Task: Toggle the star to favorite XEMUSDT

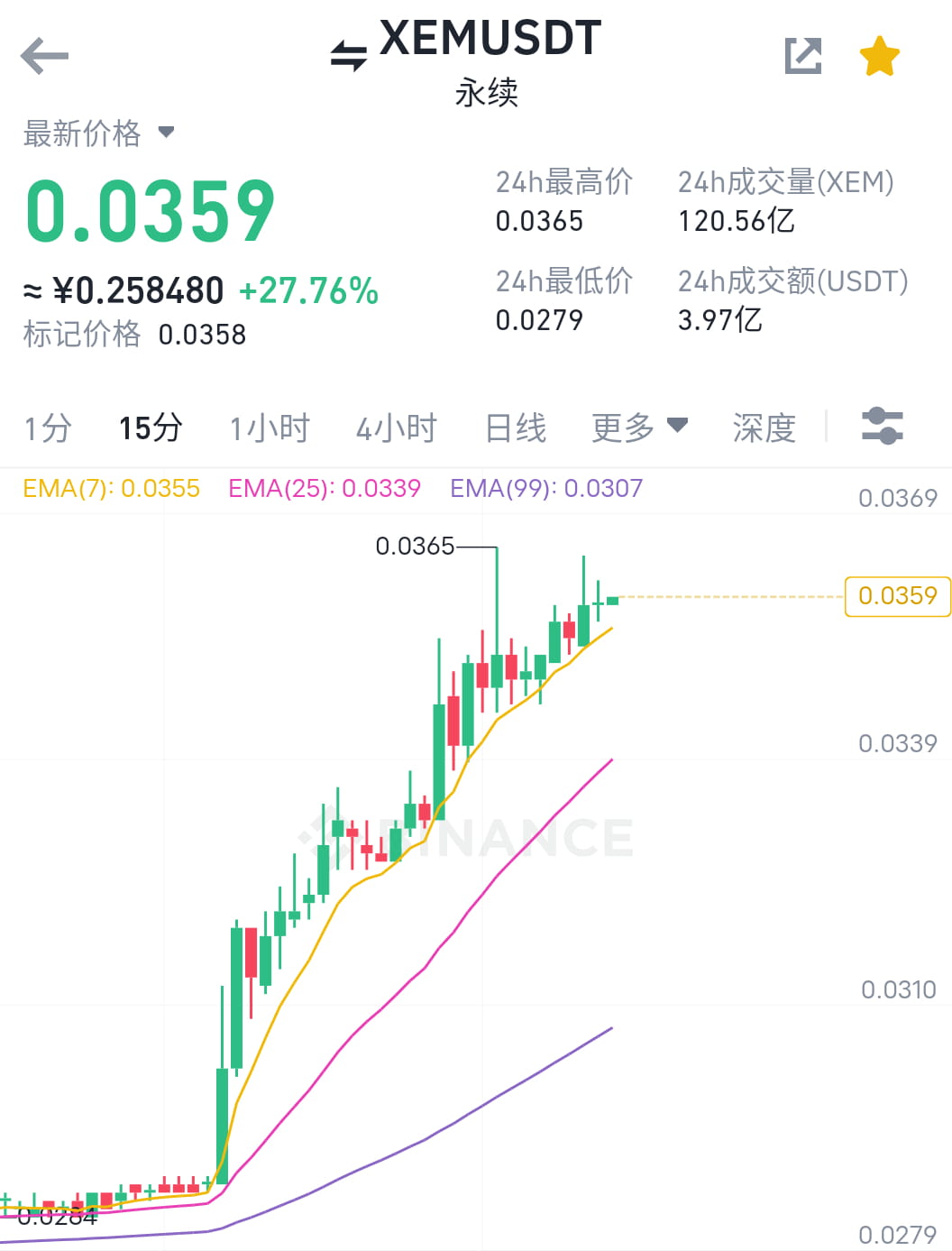Action: pyautogui.click(x=877, y=56)
